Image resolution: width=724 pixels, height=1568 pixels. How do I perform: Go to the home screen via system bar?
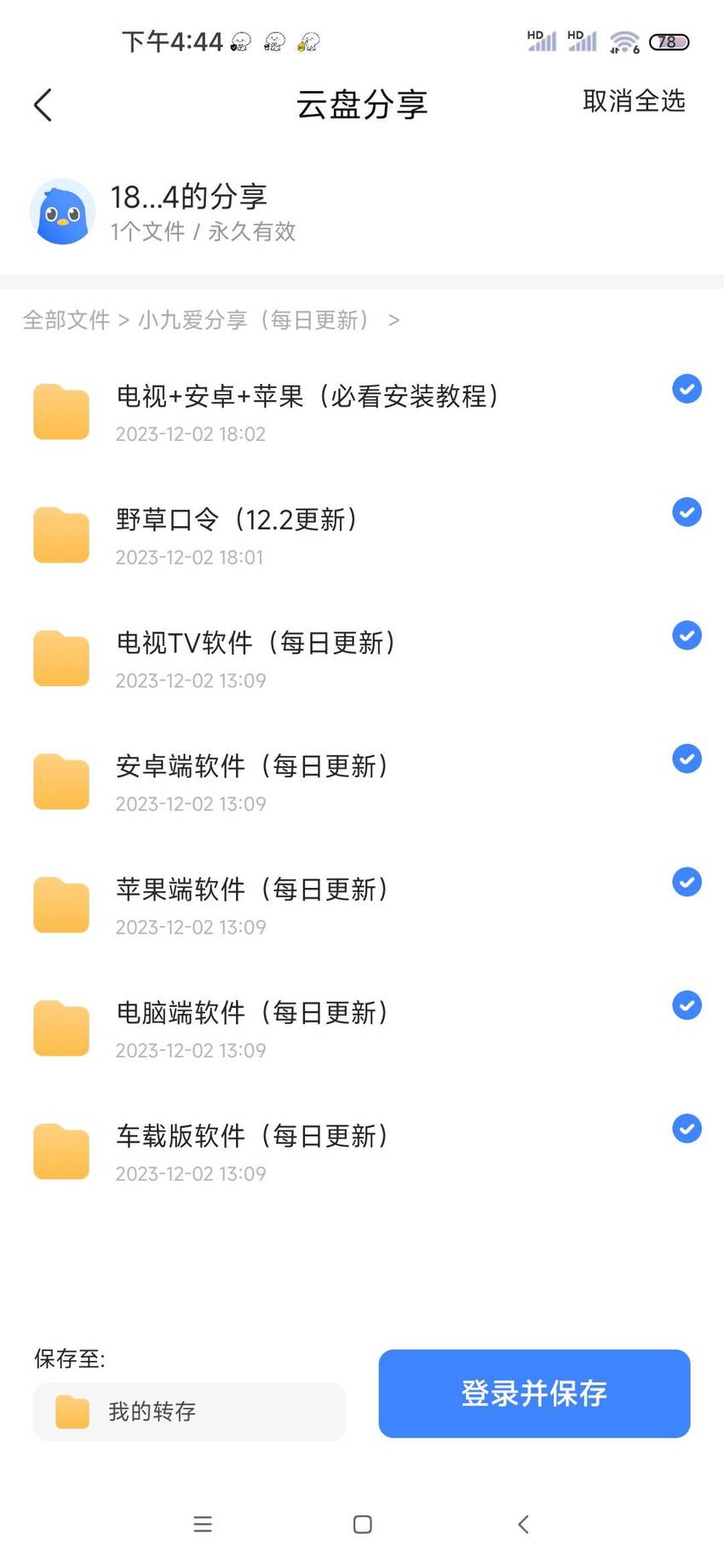[362, 1524]
